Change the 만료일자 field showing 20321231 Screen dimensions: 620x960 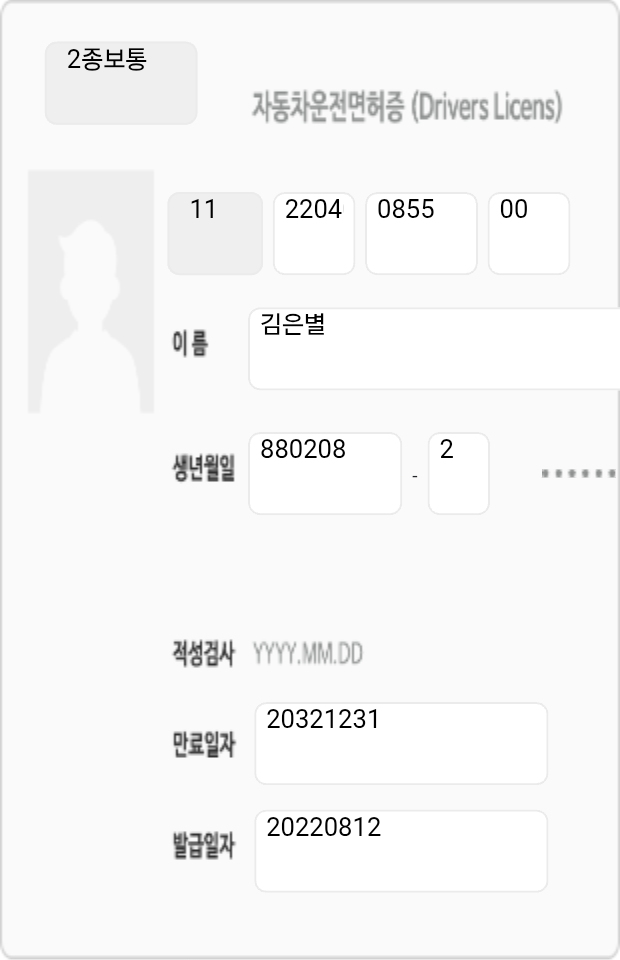401,743
